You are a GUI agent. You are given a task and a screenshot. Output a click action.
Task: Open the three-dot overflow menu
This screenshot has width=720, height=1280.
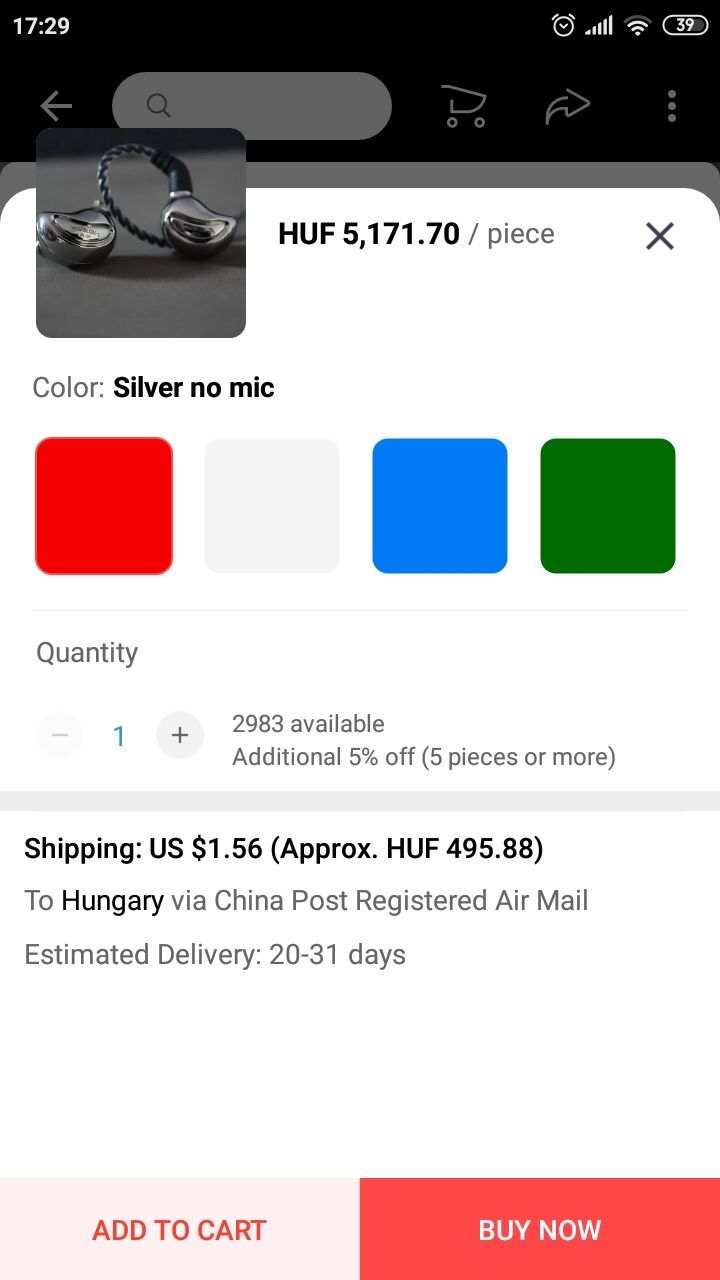click(672, 106)
